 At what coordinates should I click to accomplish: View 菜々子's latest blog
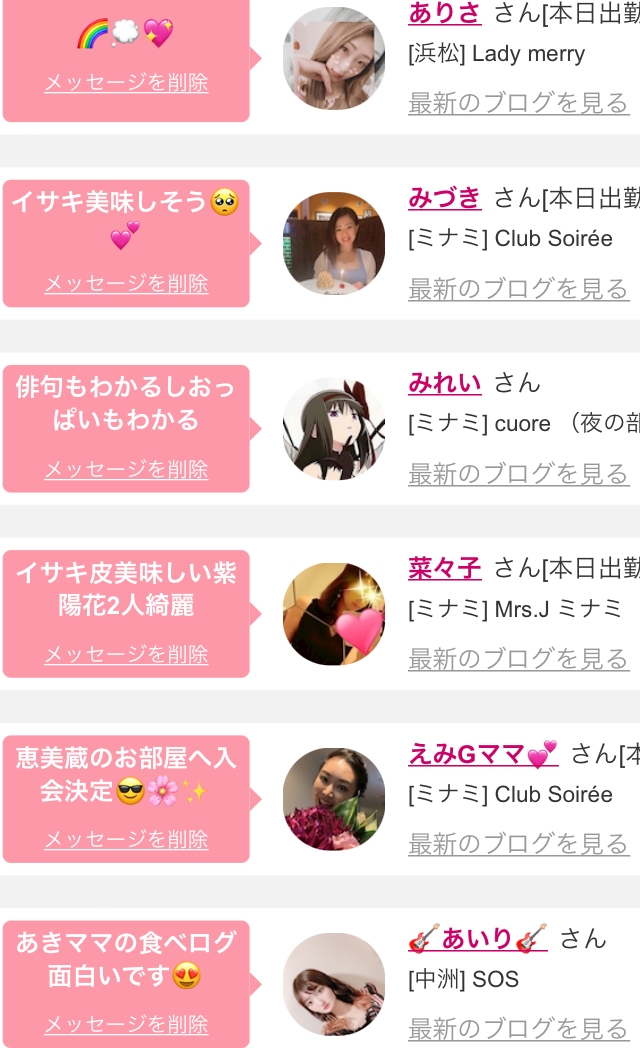click(518, 659)
